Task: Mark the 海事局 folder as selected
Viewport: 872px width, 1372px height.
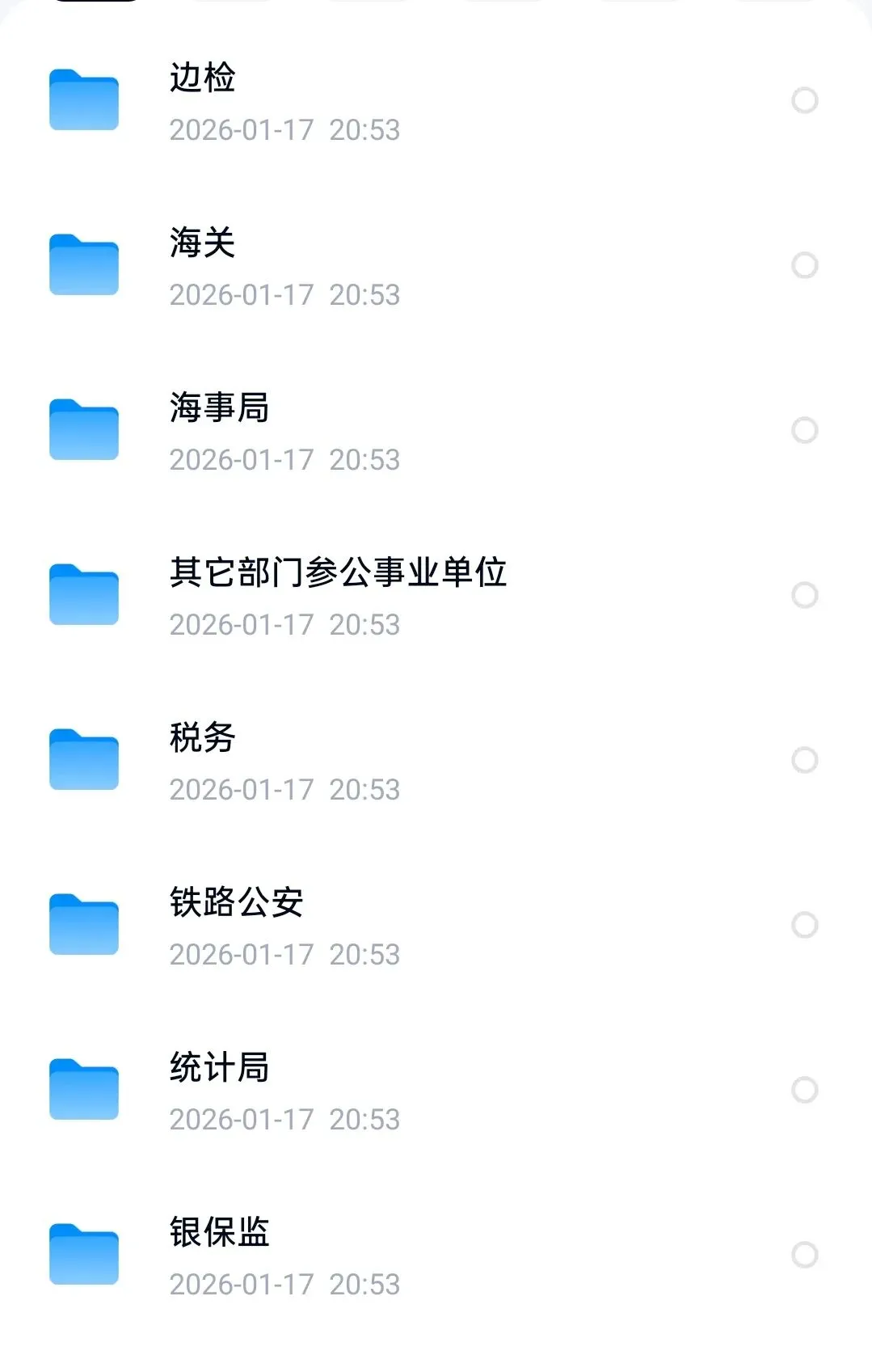Action: click(804, 430)
